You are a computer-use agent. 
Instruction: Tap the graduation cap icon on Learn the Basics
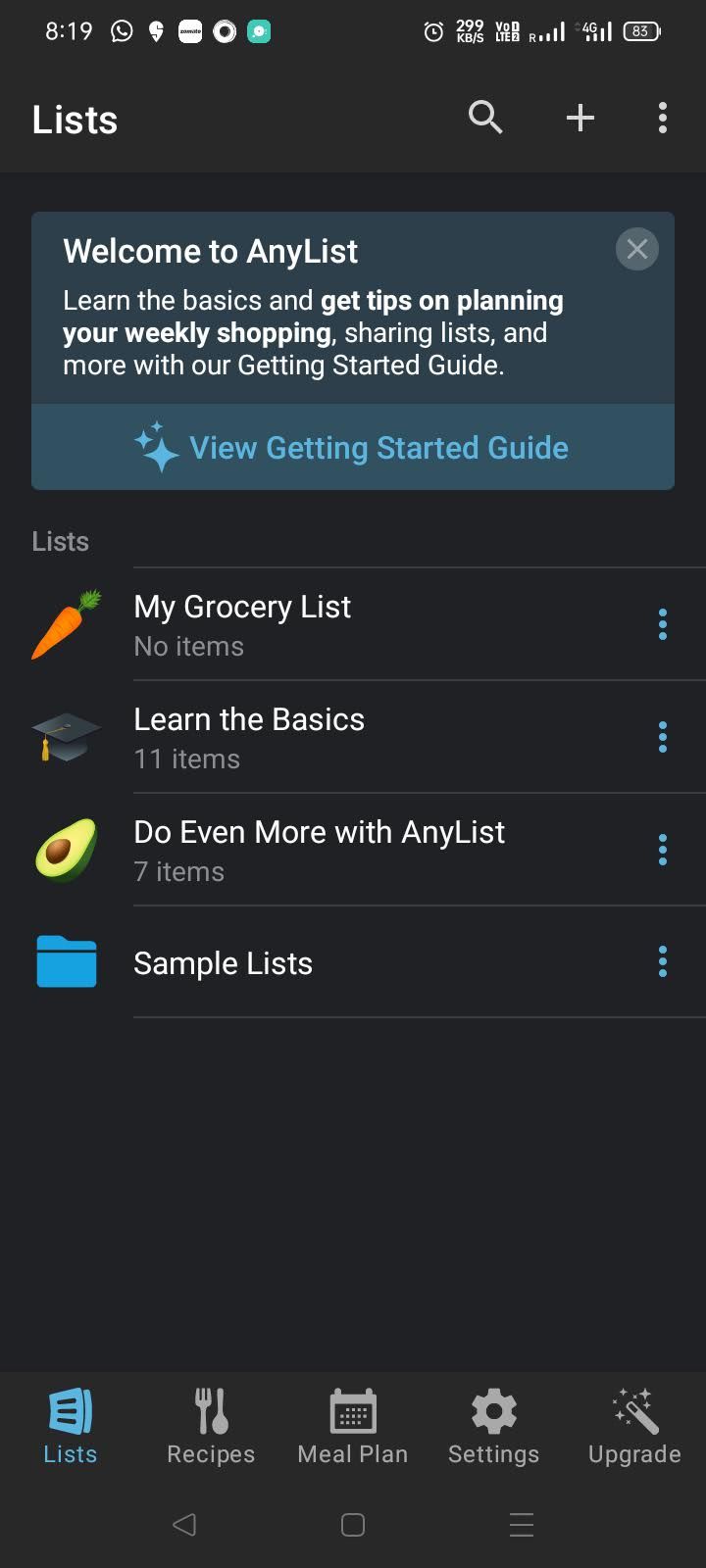click(x=65, y=737)
